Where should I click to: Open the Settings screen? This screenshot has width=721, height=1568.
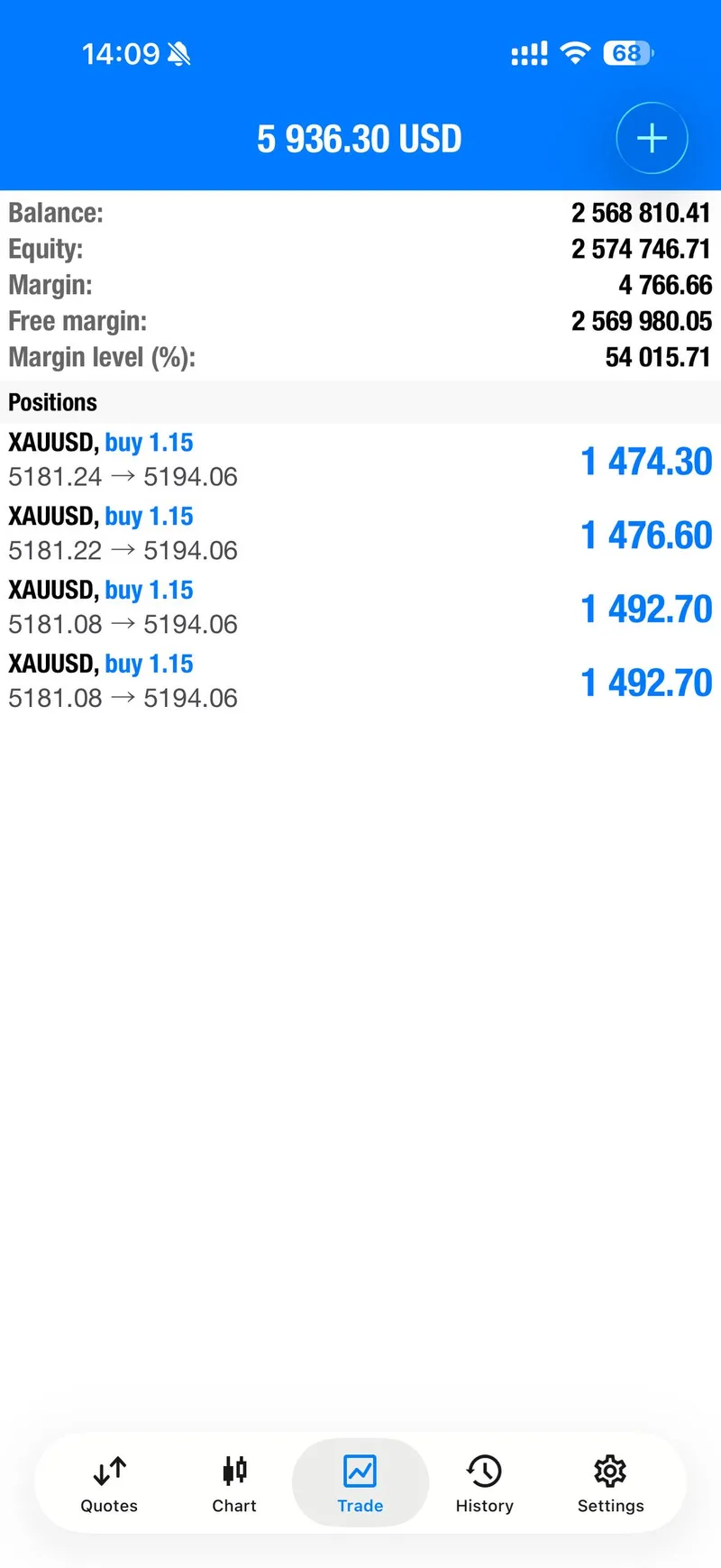610,1483
